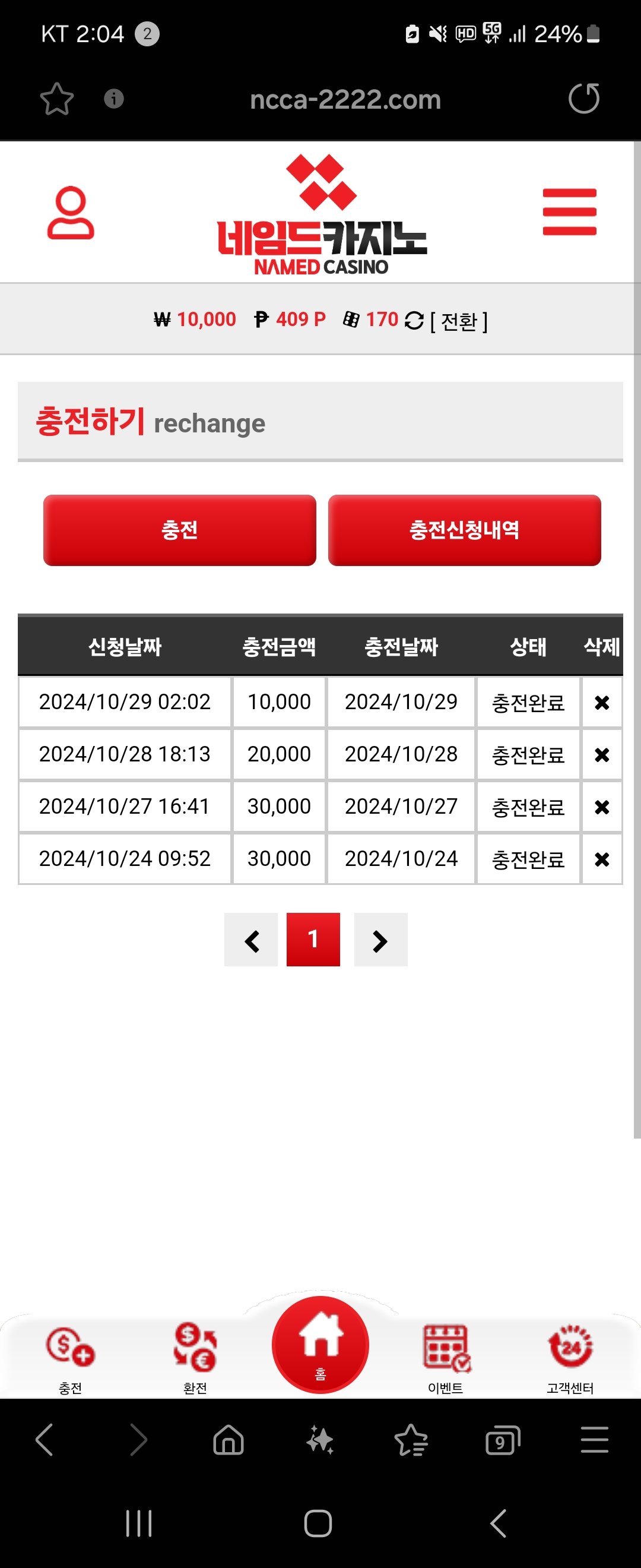Refresh the balance with the sync icon

[414, 320]
